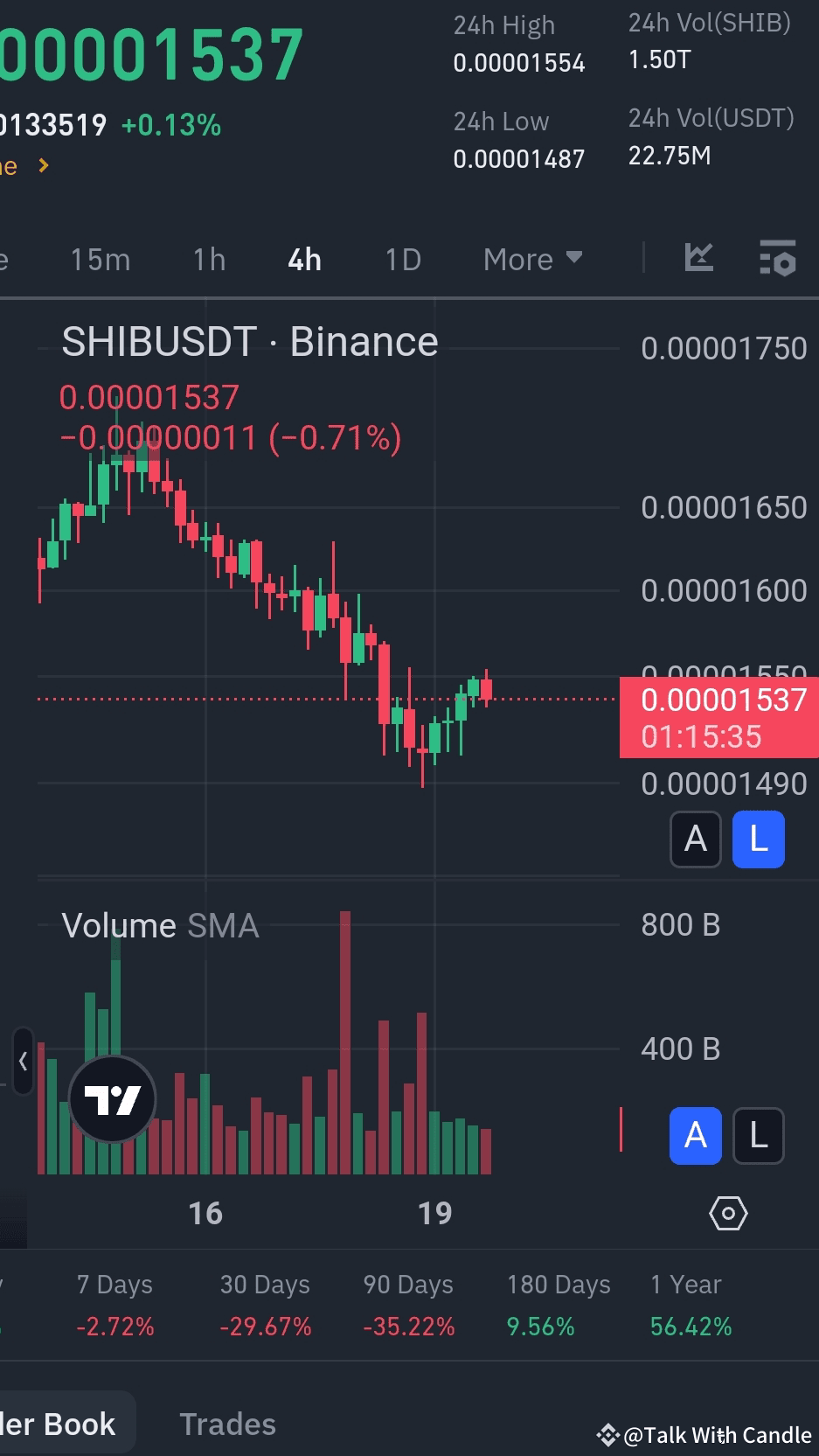This screenshot has width=819, height=1456.
Task: Click the 1 Year performance value 56.42%
Action: click(690, 1326)
